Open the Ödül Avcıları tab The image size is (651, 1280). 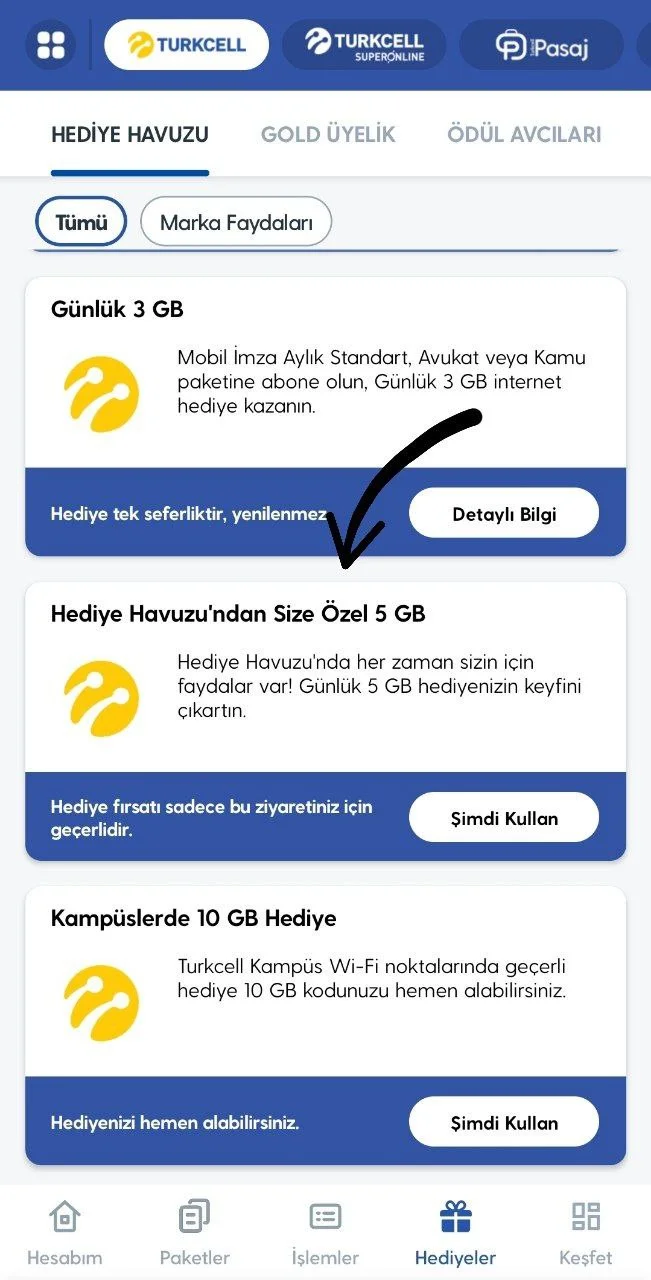(x=524, y=134)
